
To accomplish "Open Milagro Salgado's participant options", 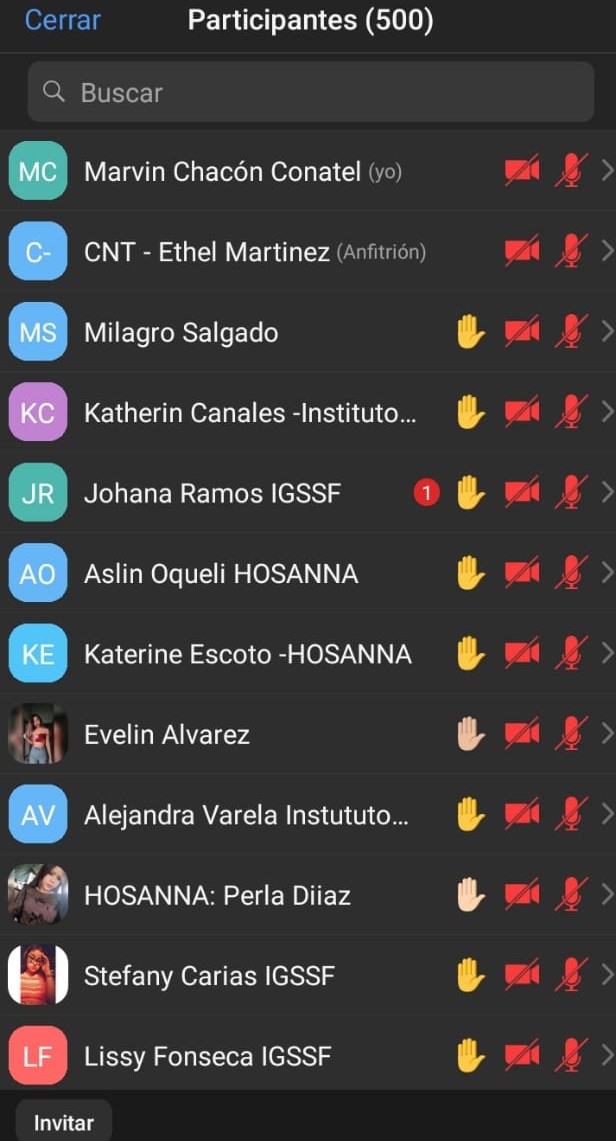I will coord(181,333).
